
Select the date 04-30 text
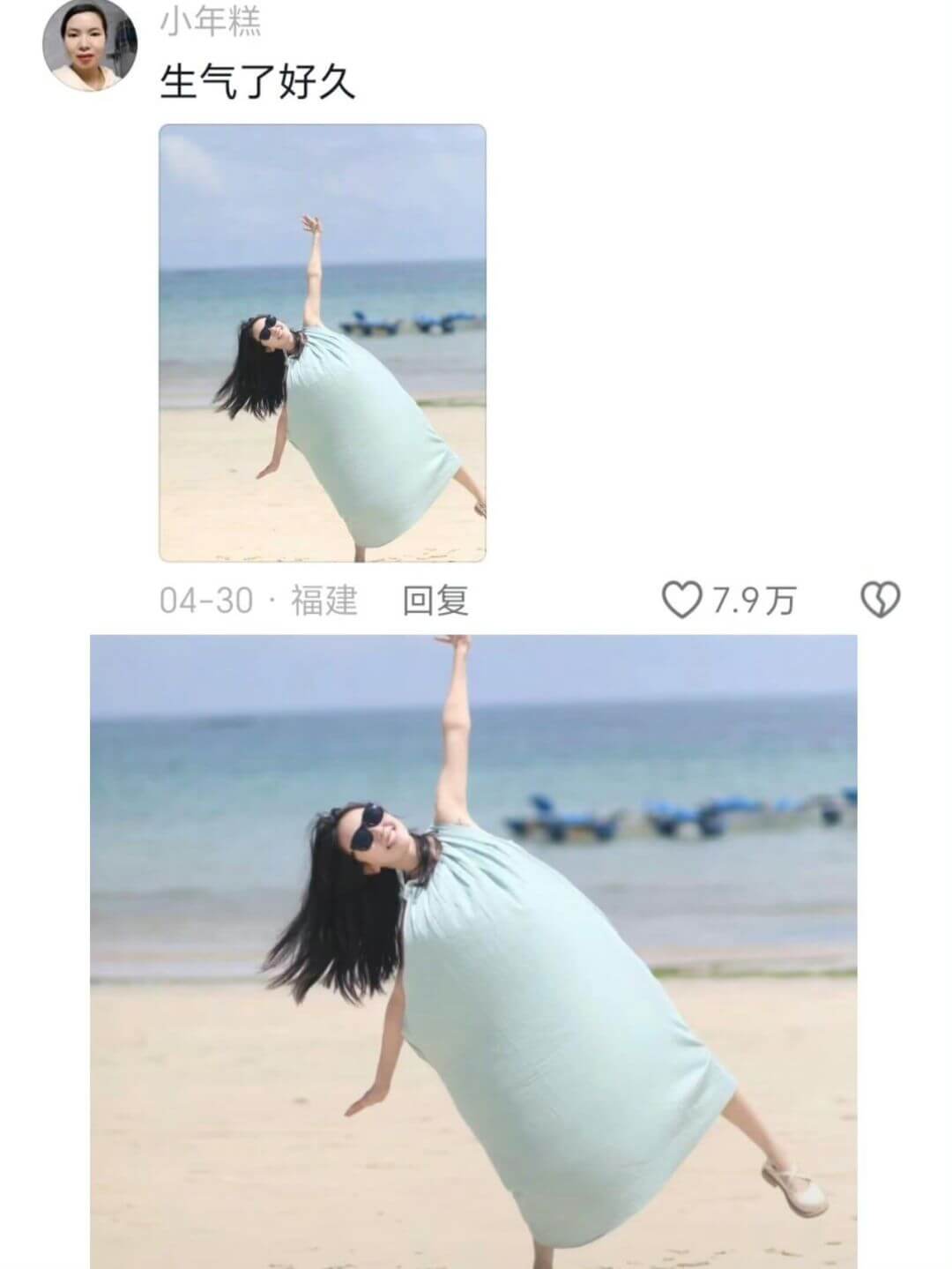coord(199,598)
